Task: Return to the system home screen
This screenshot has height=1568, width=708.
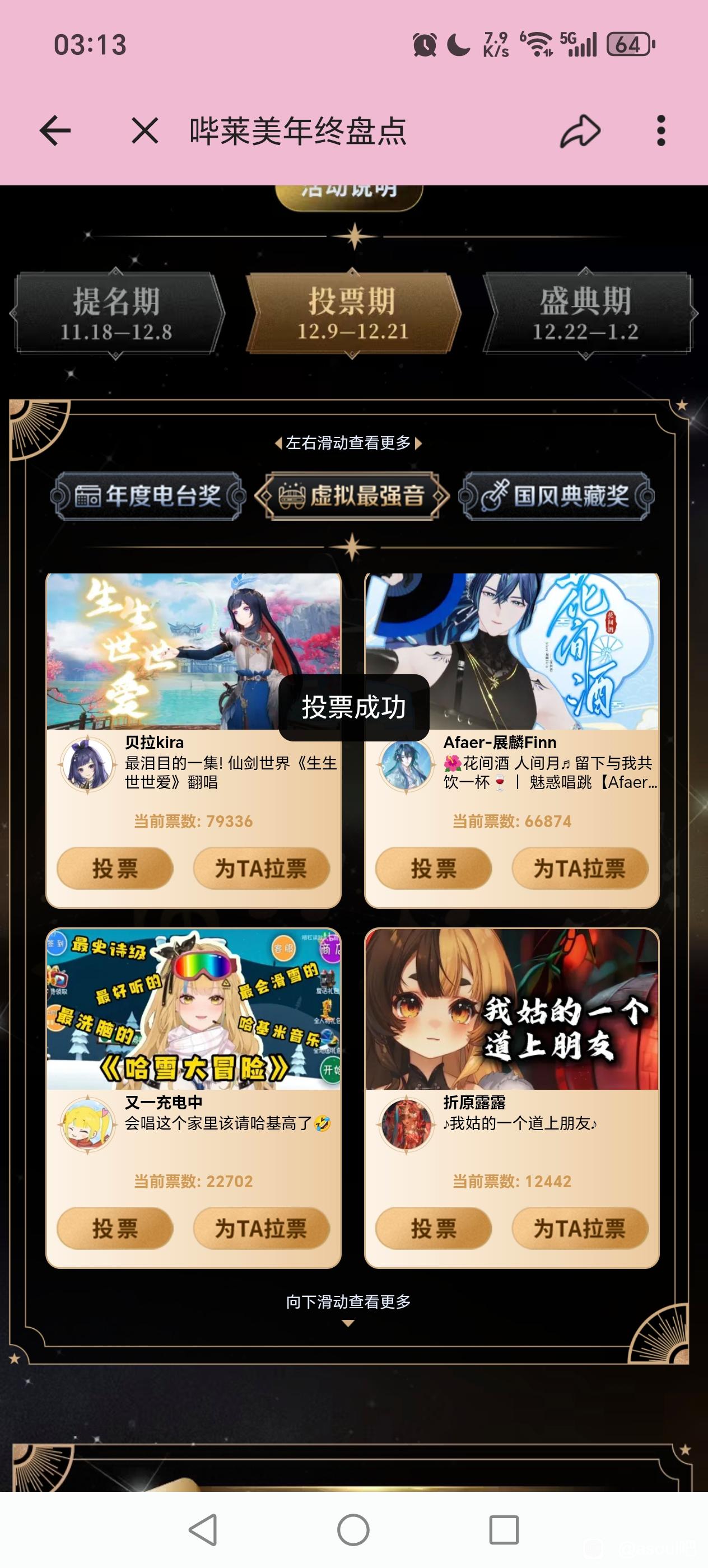Action: (353, 1529)
